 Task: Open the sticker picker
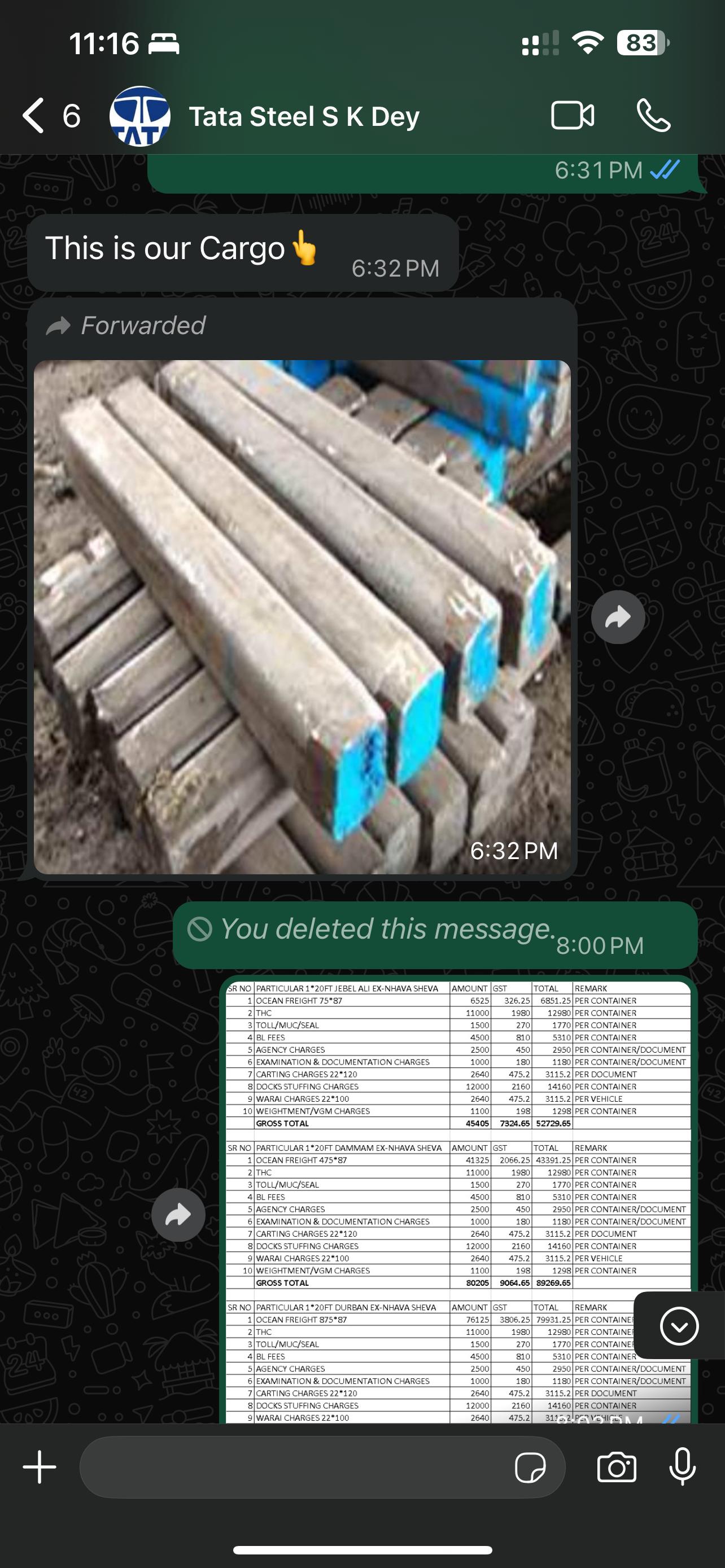point(530,1467)
